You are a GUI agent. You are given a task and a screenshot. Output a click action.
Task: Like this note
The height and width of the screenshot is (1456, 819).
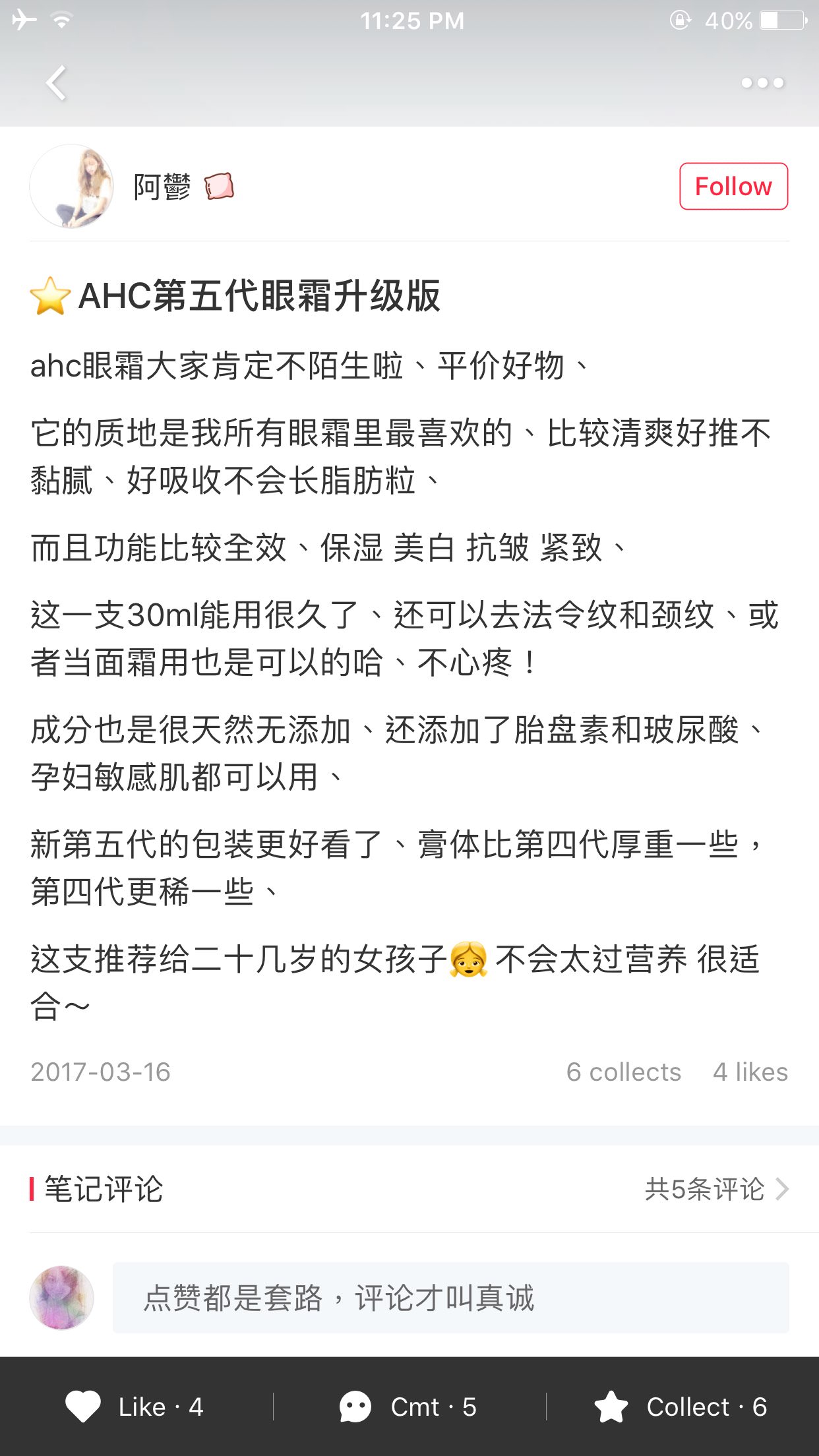[135, 1407]
